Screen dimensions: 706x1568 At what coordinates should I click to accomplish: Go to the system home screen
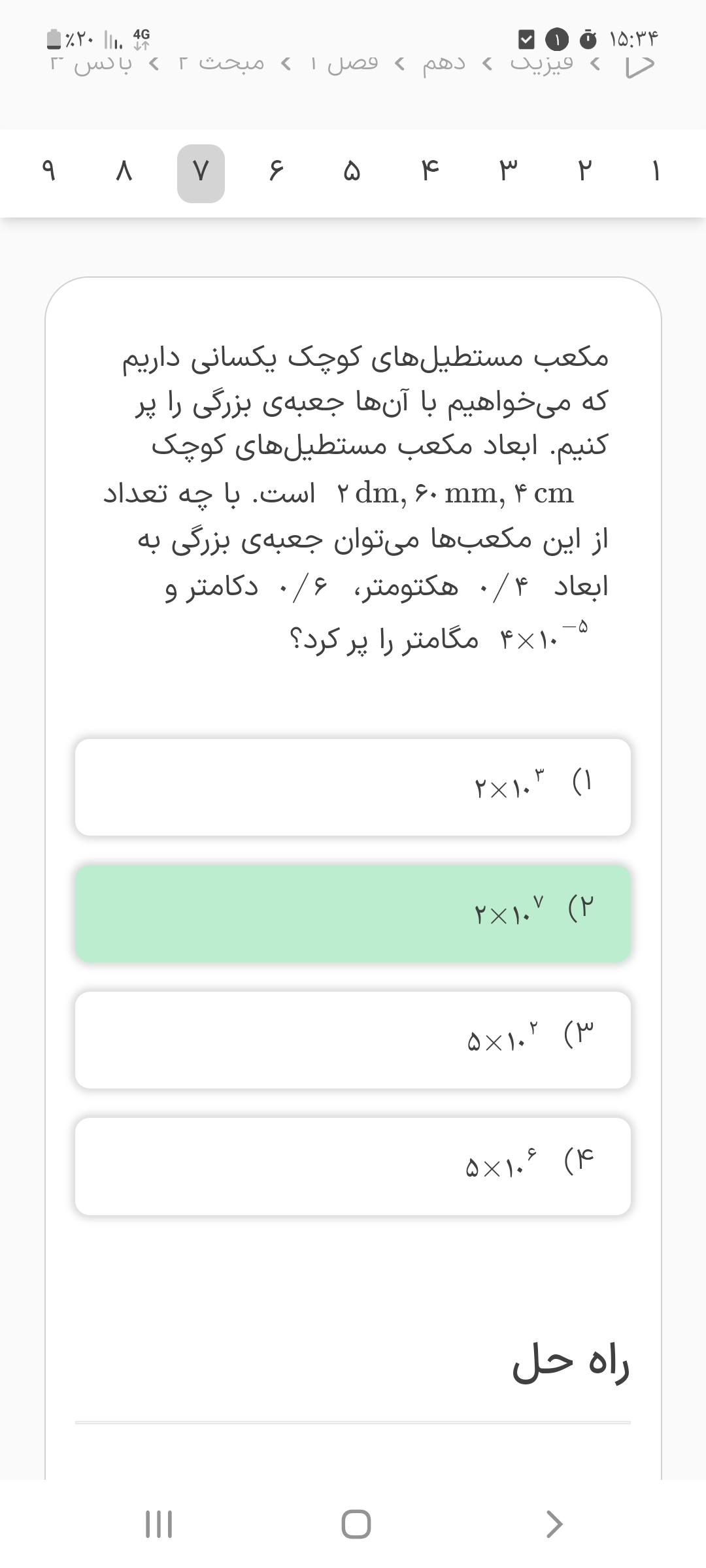[356, 1524]
